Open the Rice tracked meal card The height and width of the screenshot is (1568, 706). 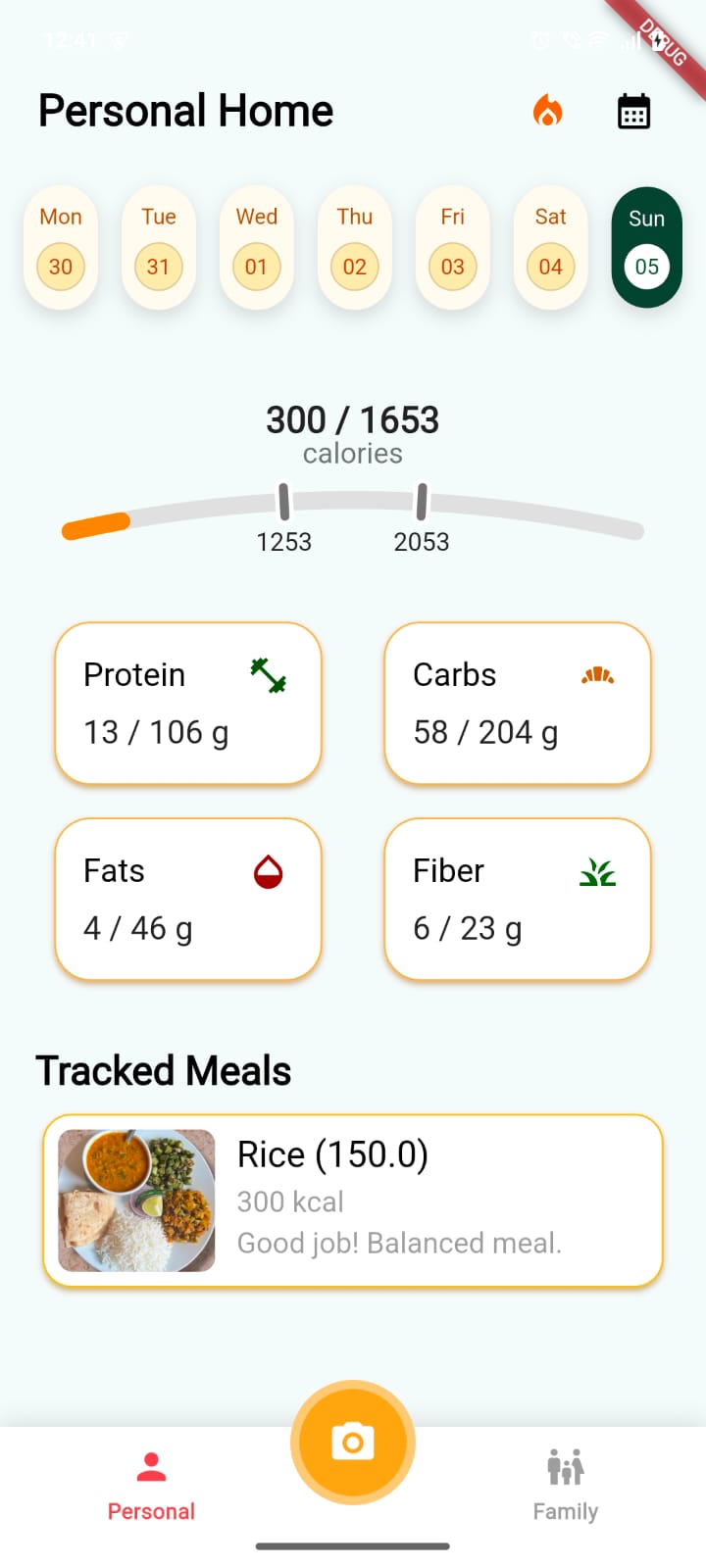(353, 1200)
